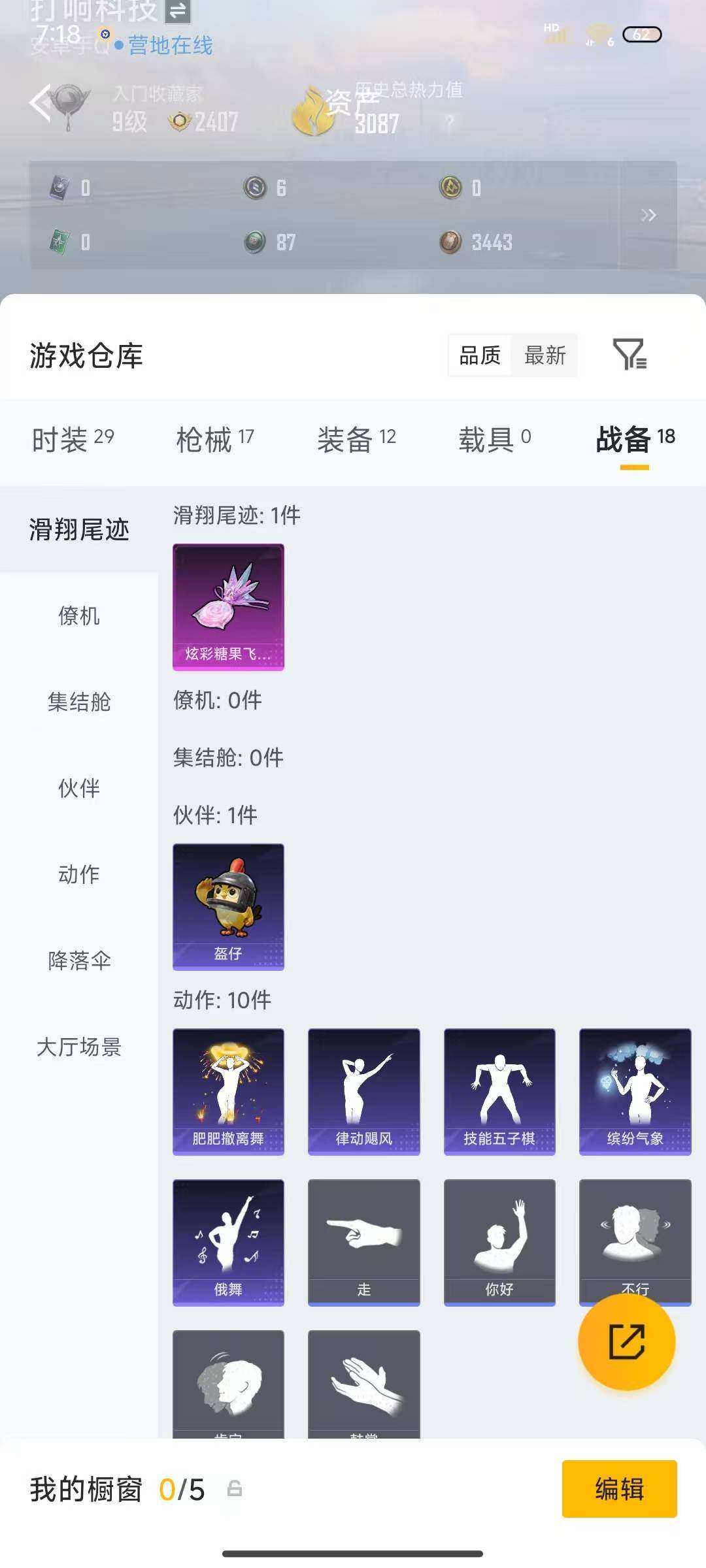Tap the share floating action button
This screenshot has width=706, height=1568.
(627, 1341)
